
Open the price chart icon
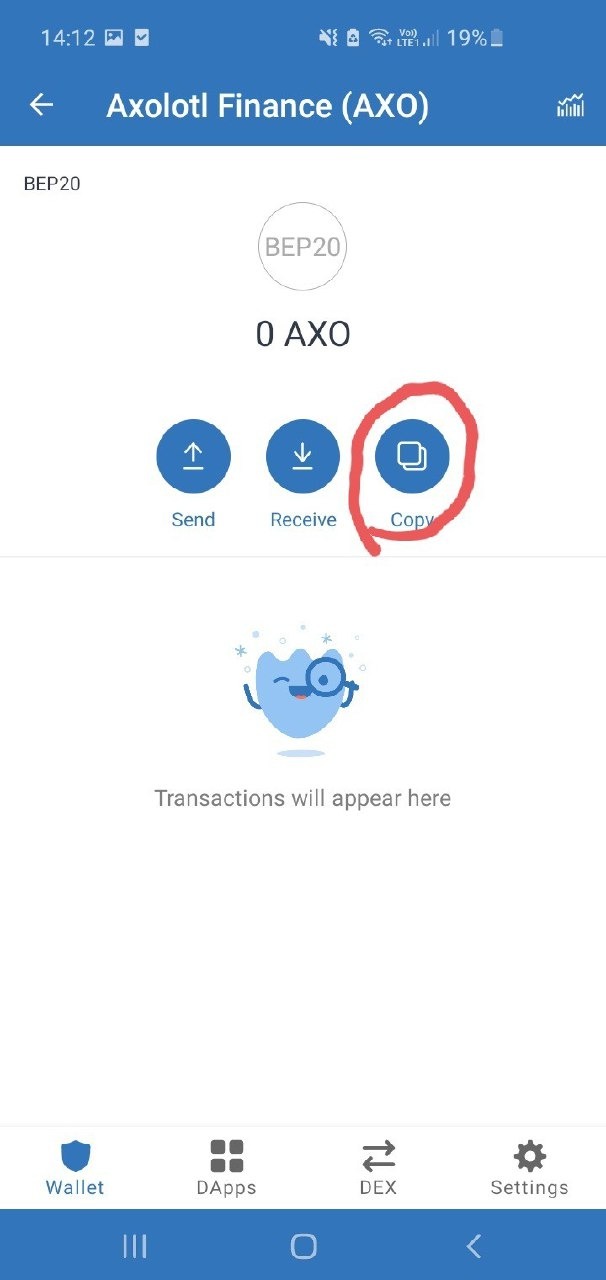tap(570, 106)
